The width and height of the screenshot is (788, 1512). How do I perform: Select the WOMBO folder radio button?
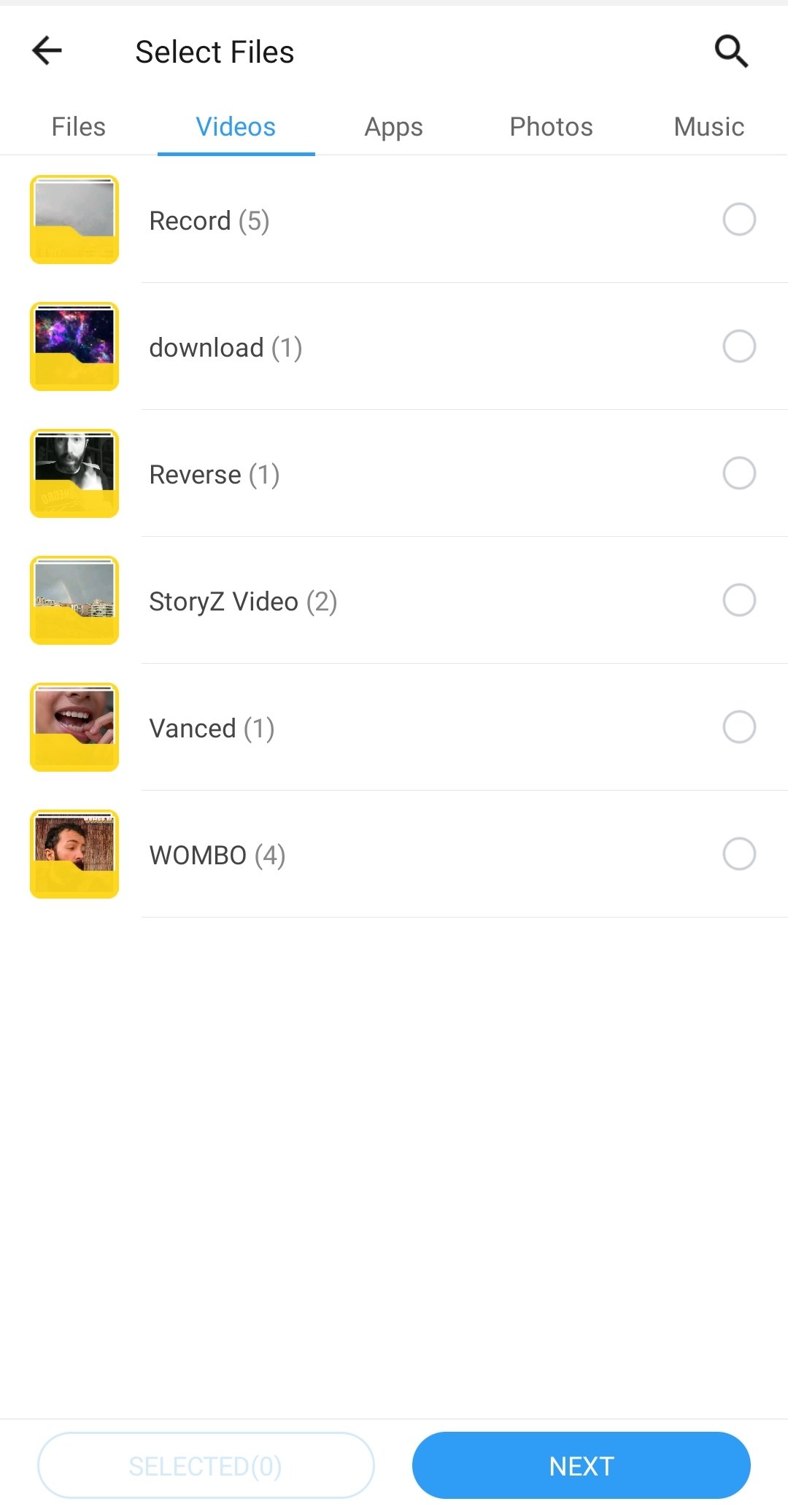738,854
